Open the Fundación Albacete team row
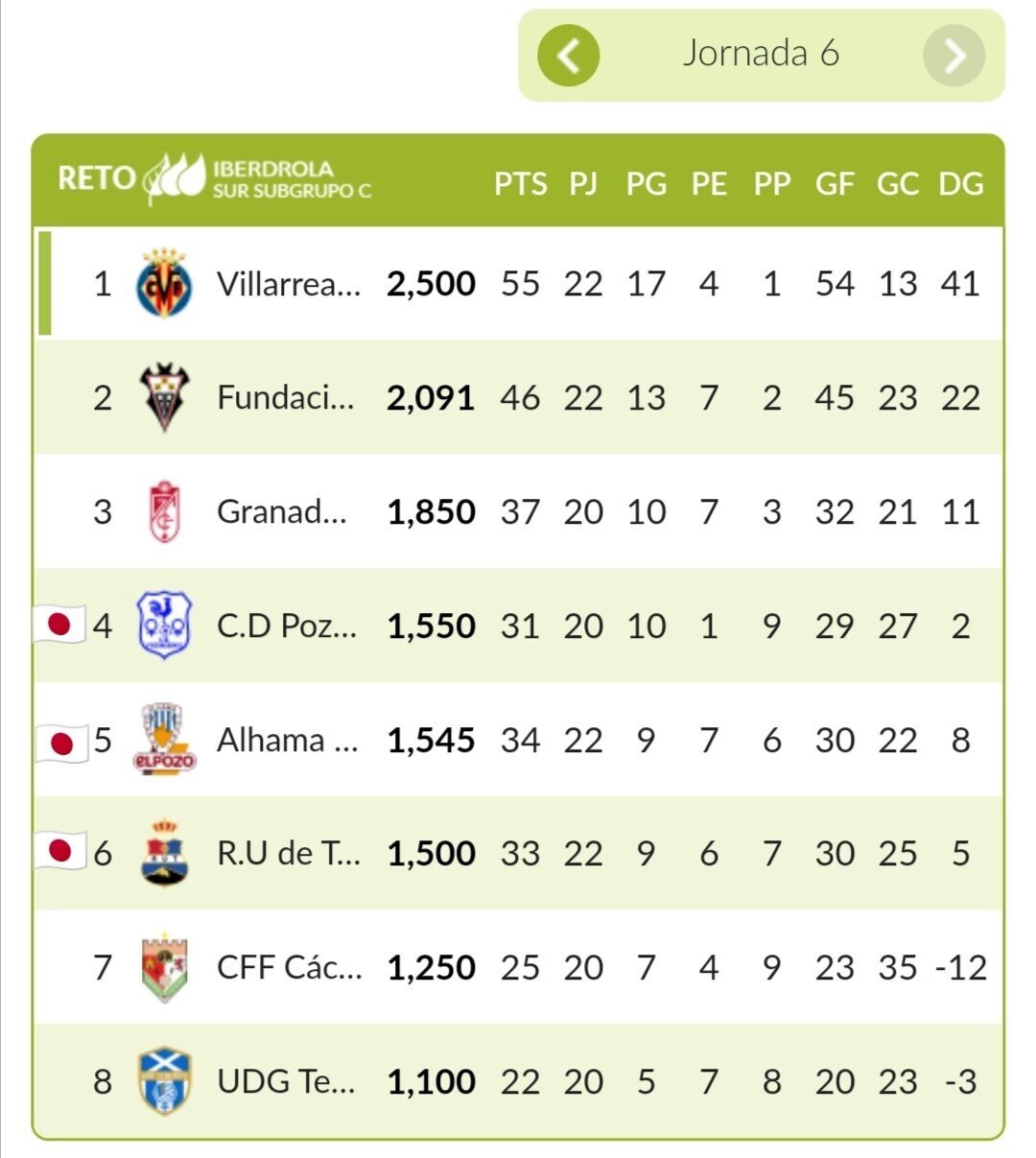 (x=286, y=397)
